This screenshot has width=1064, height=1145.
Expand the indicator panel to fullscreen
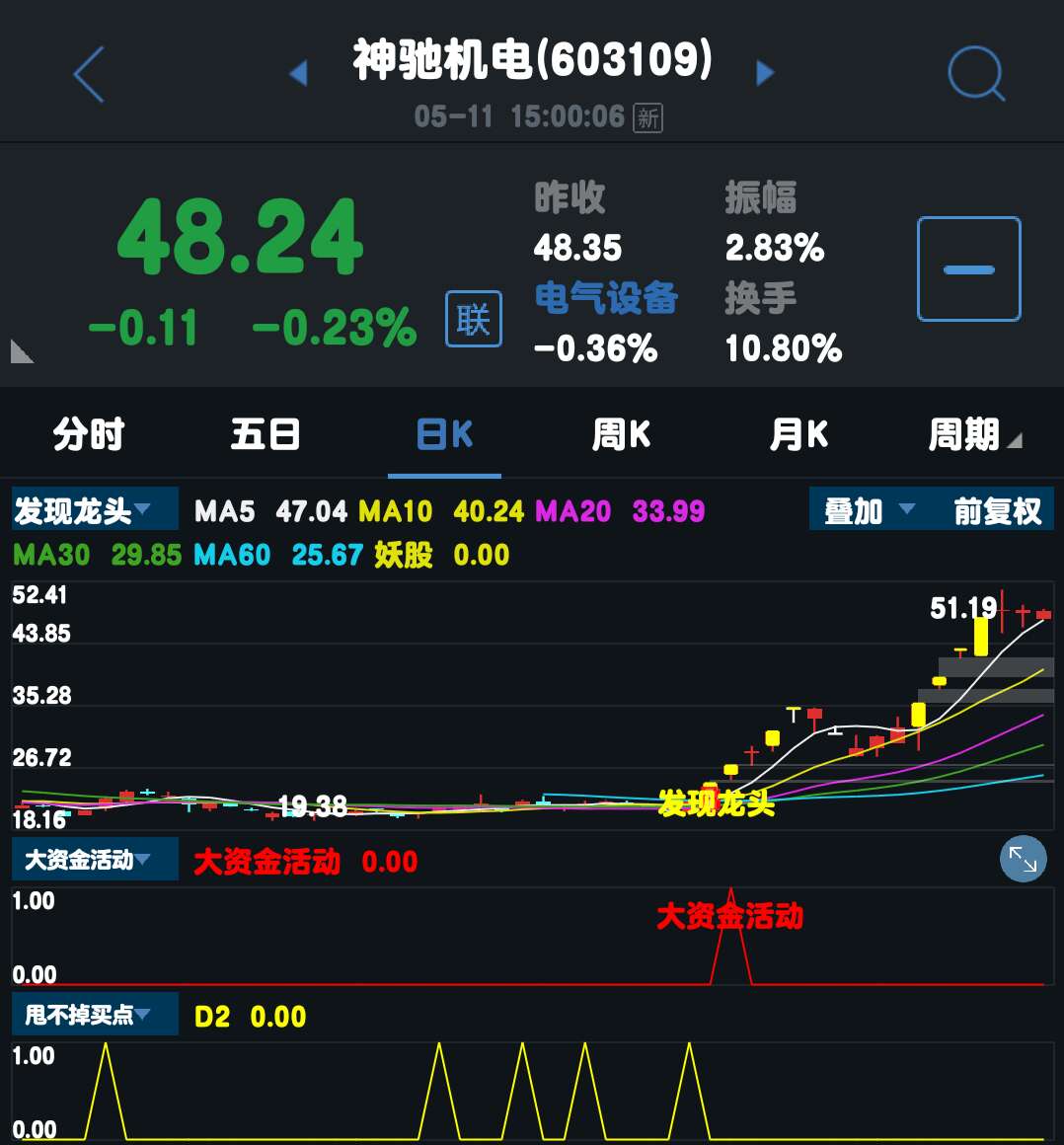pos(1023,859)
